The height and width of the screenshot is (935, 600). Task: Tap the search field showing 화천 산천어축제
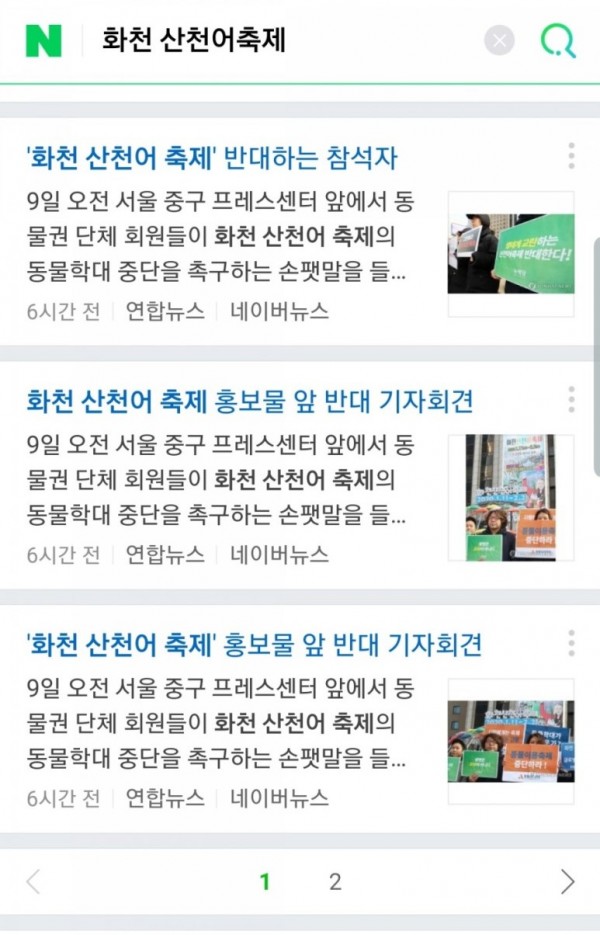(280, 40)
